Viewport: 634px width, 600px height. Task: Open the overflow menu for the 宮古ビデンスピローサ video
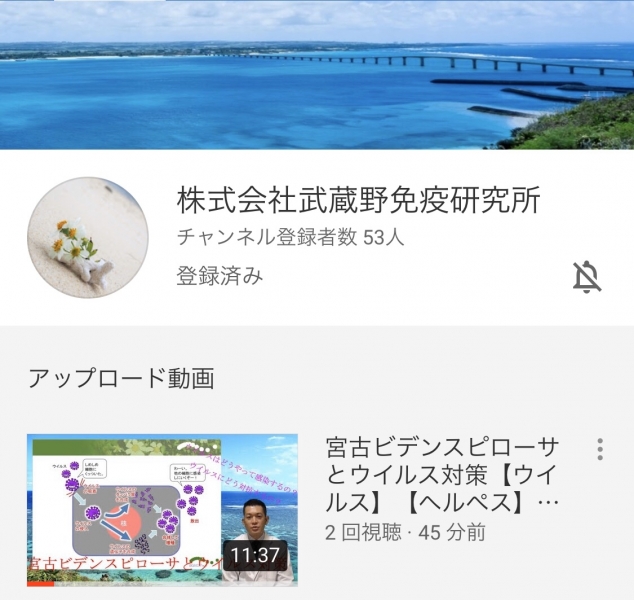600,448
